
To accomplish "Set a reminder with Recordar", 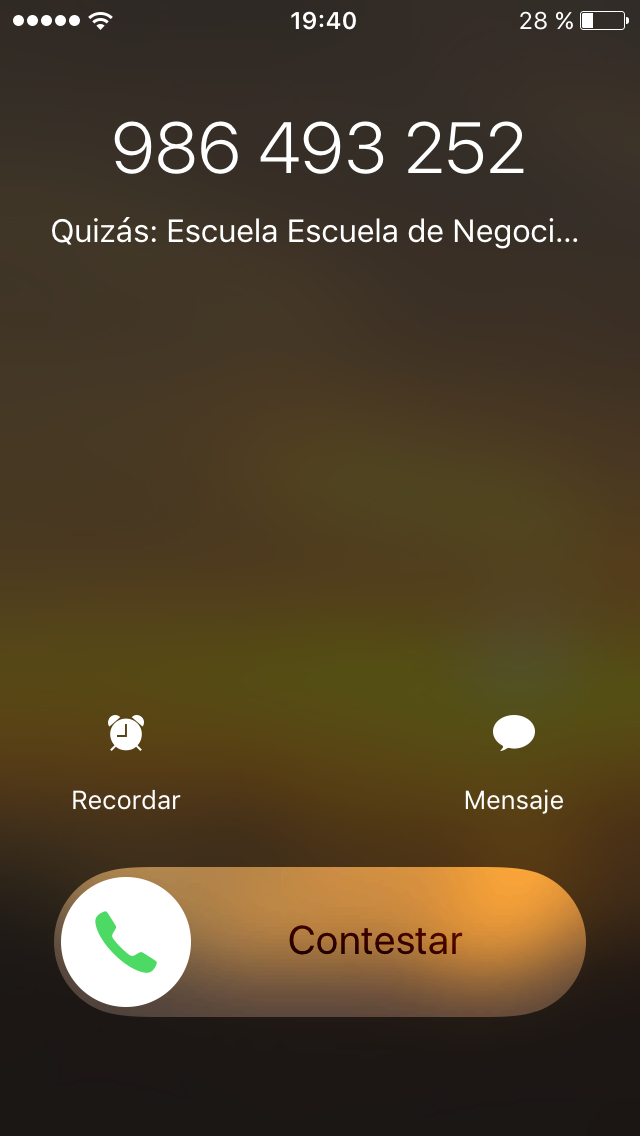I will point(125,763).
